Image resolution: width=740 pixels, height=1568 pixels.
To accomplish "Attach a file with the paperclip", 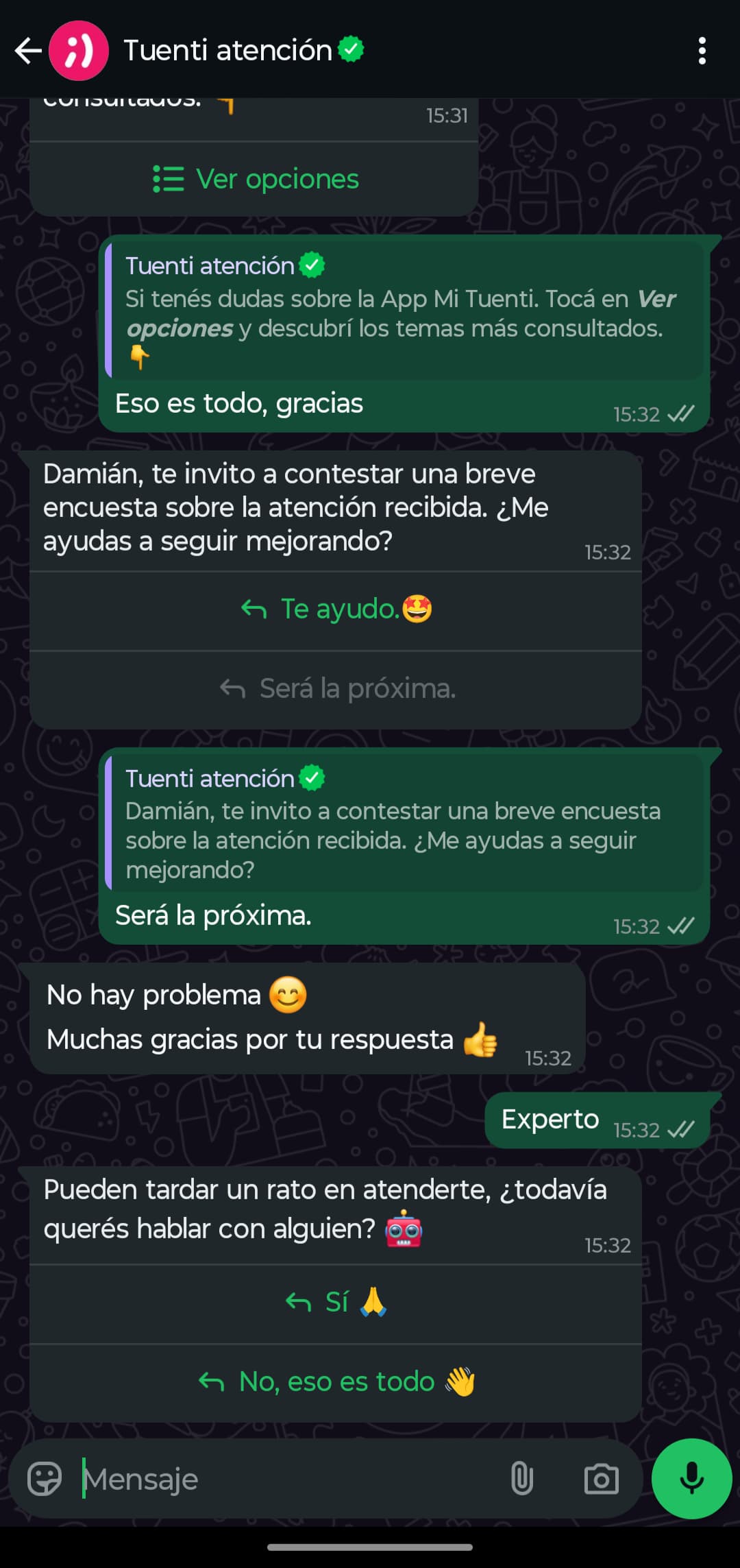I will [522, 1479].
